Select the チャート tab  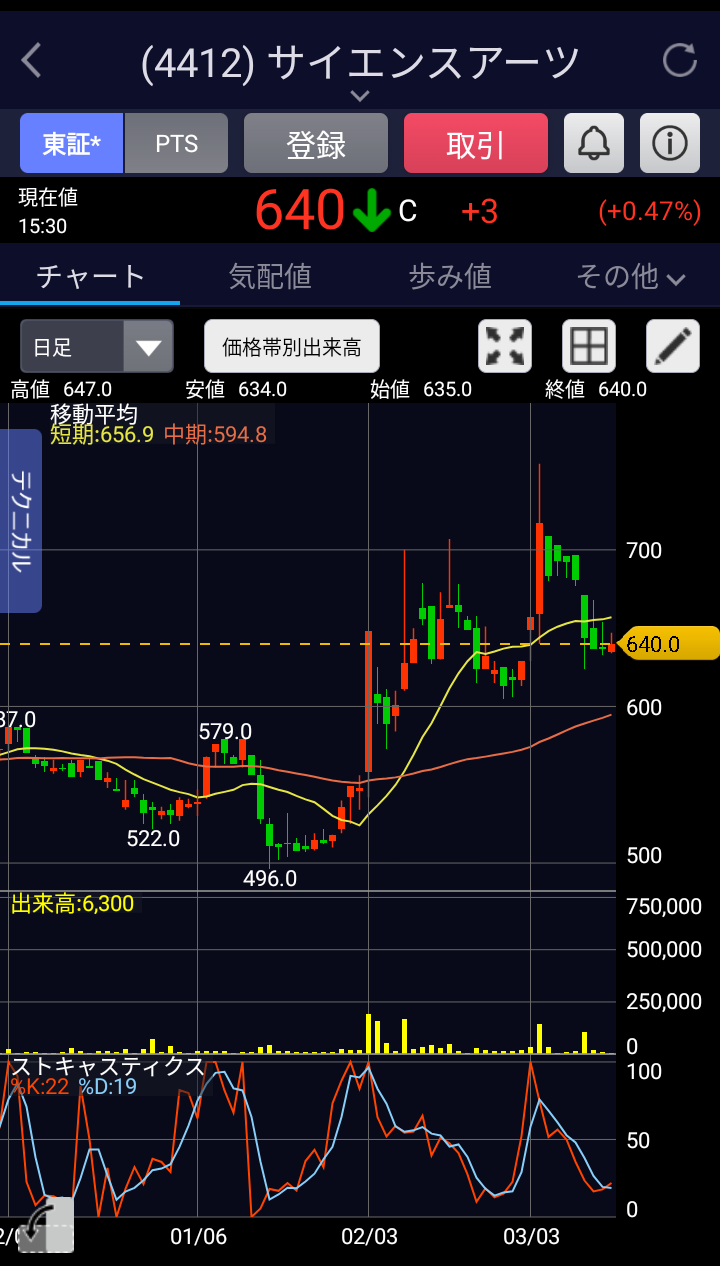coord(90,276)
